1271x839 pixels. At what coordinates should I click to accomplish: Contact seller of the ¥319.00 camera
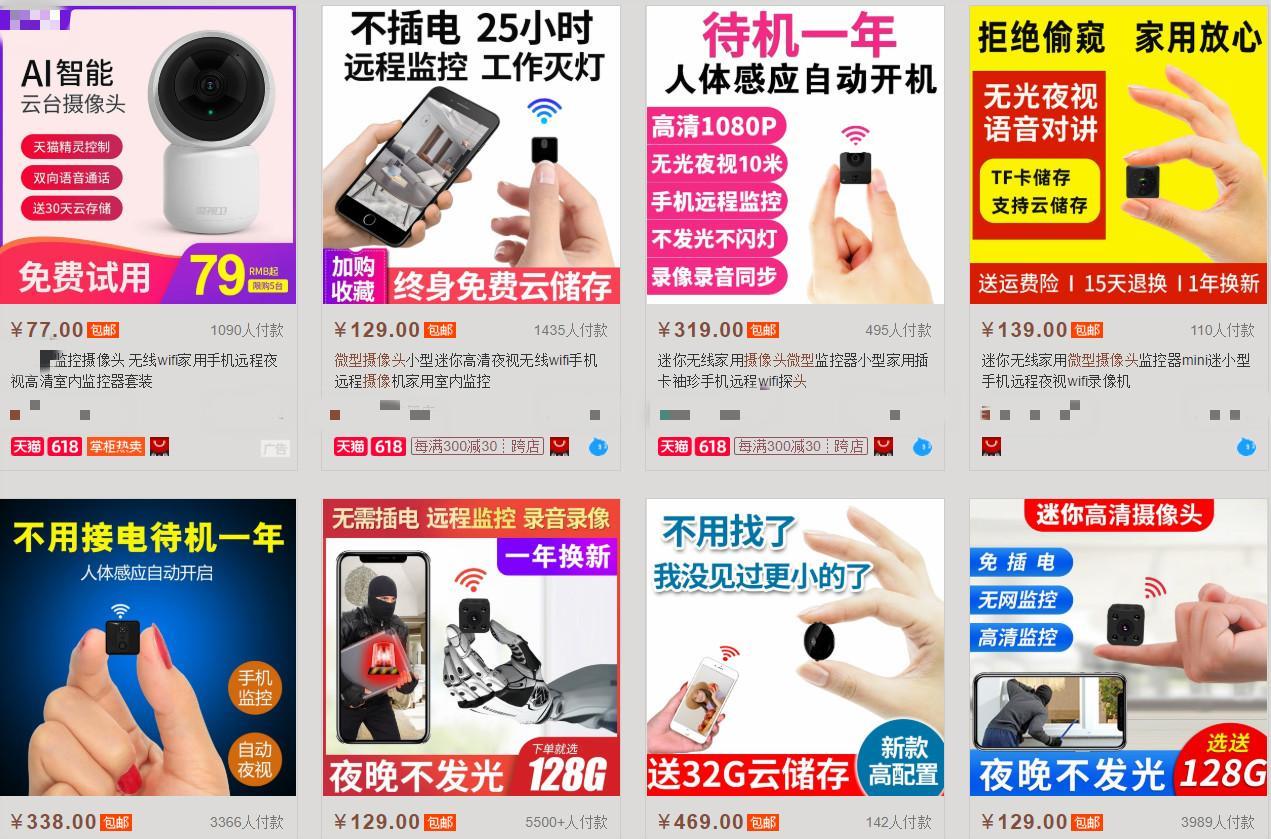[x=922, y=447]
